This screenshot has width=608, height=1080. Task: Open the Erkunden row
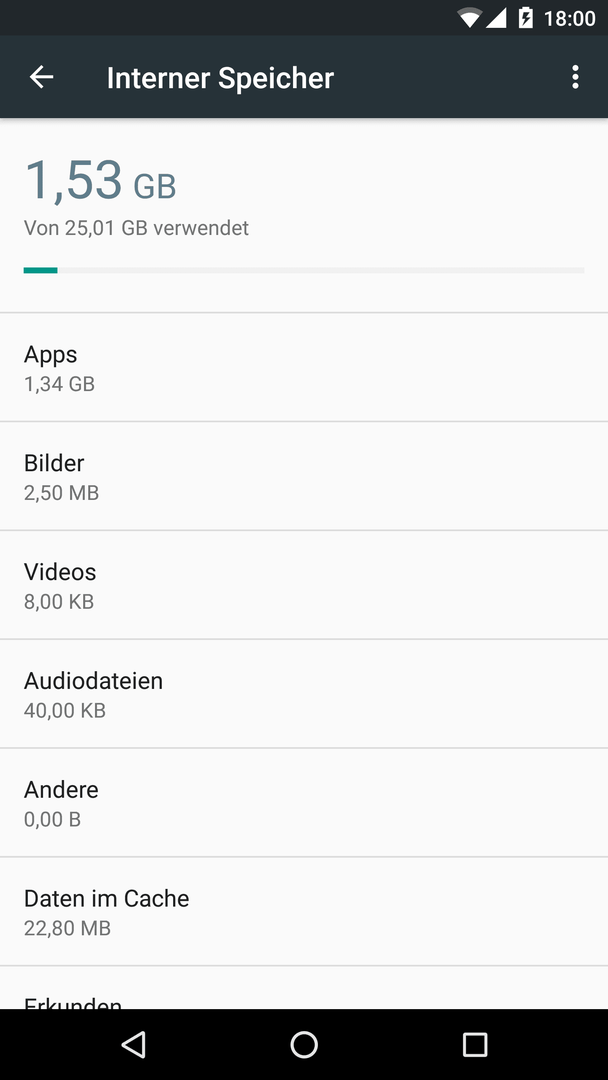[304, 988]
